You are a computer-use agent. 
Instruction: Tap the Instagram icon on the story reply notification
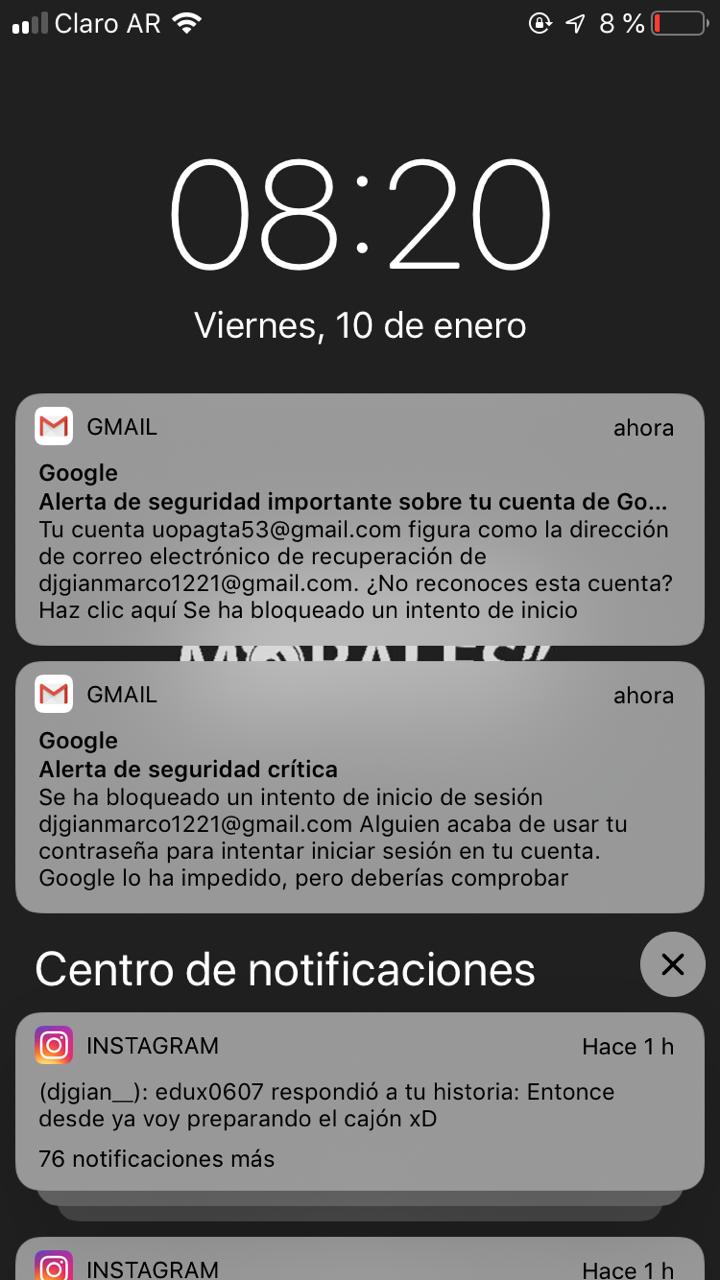tap(54, 1045)
